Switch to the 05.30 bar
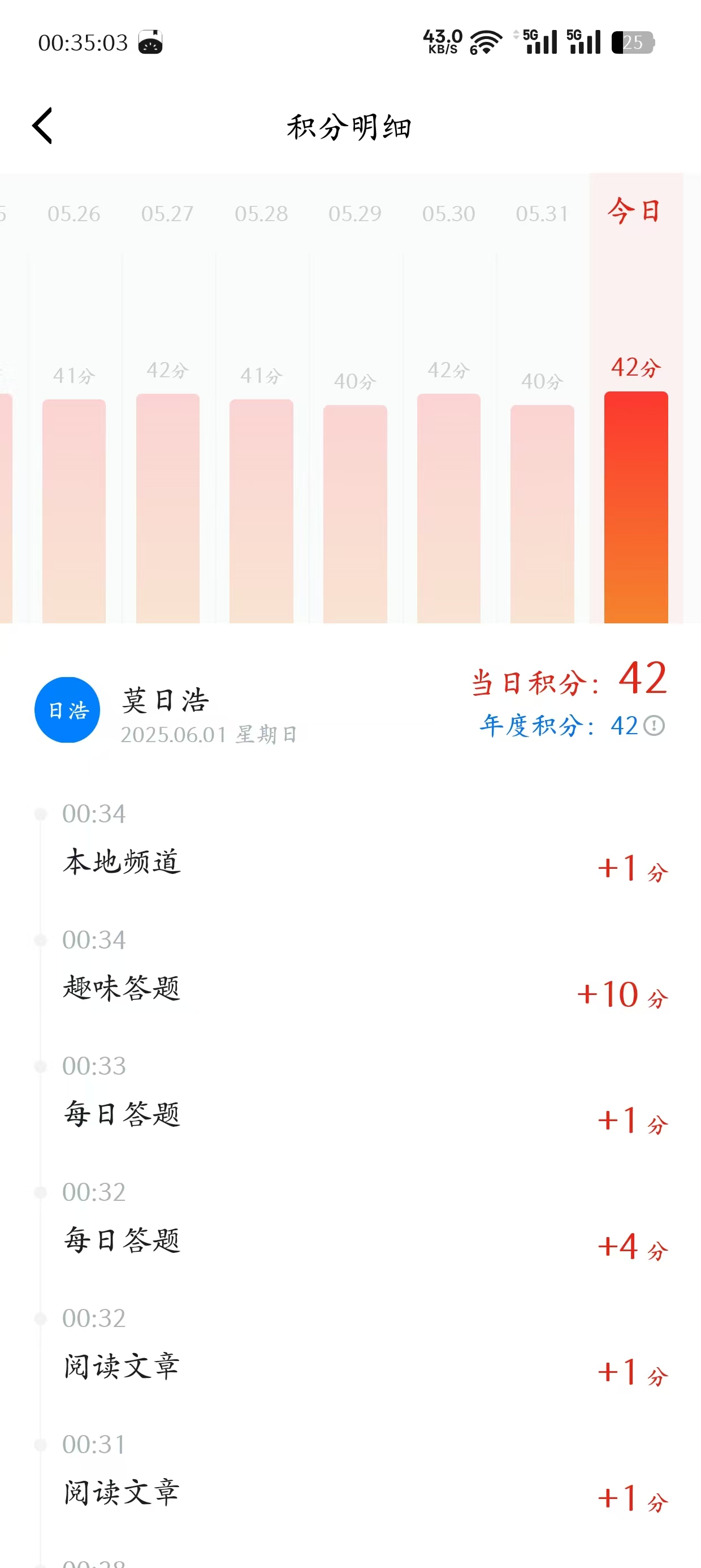The height and width of the screenshot is (1568, 701). [448, 507]
